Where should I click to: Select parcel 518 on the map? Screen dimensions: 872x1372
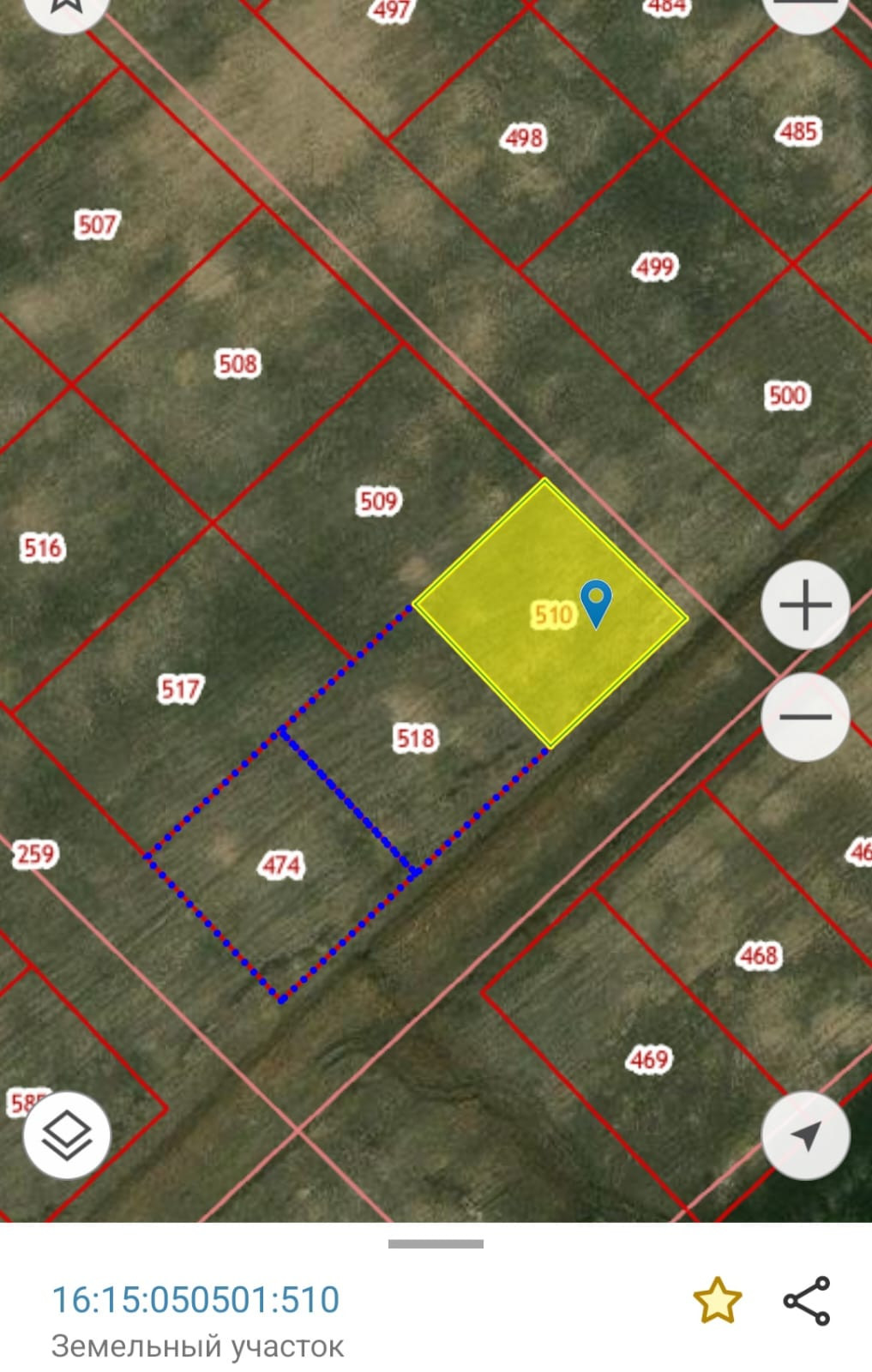coord(416,738)
